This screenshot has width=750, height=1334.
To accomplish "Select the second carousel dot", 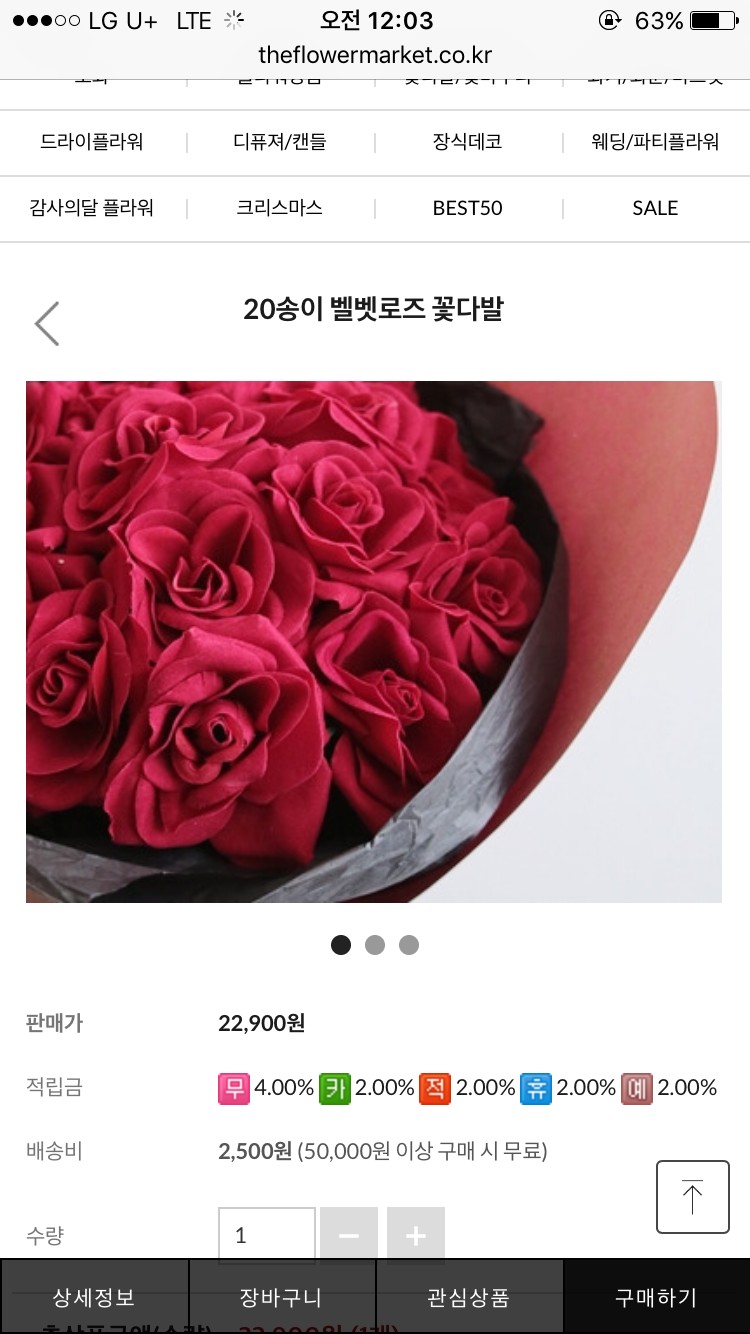I will coord(375,944).
